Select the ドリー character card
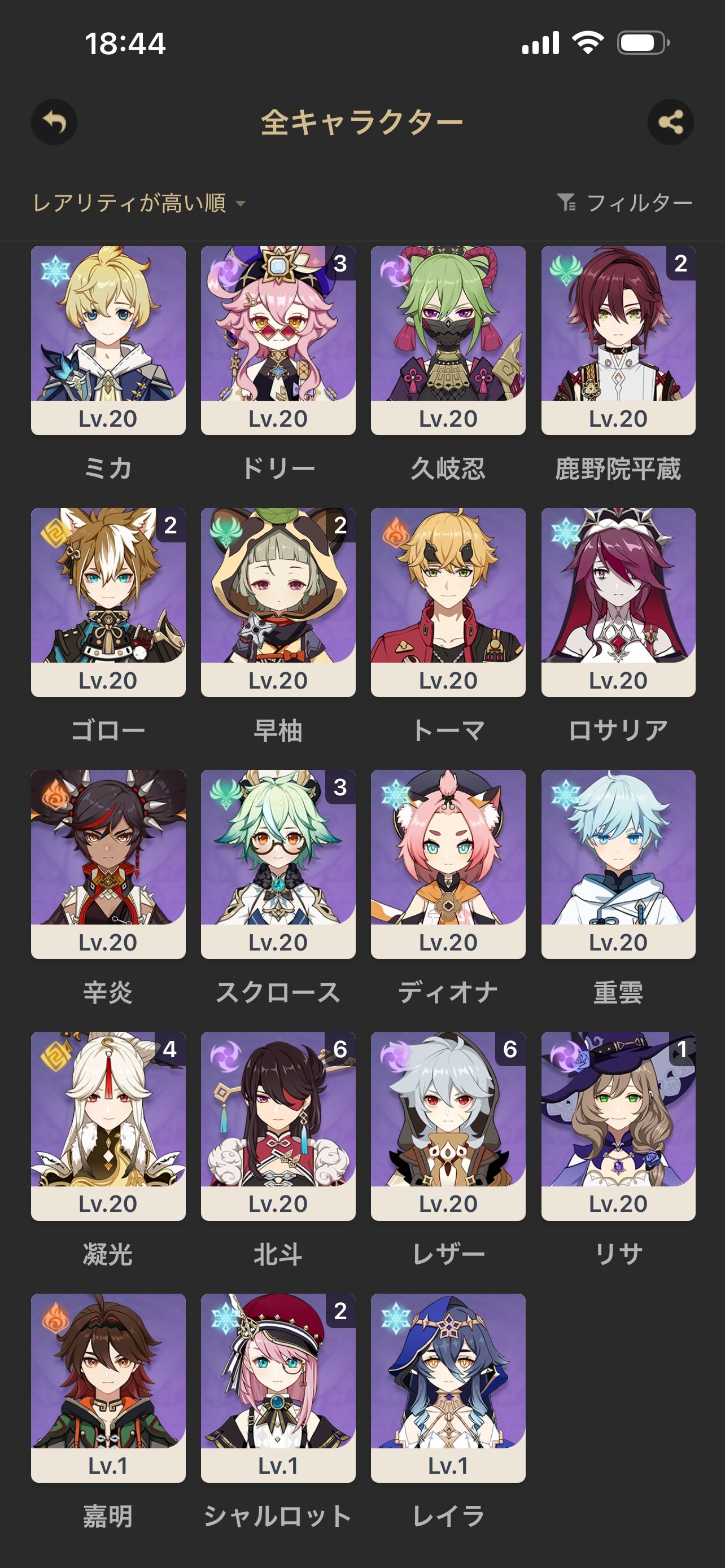 [x=278, y=340]
